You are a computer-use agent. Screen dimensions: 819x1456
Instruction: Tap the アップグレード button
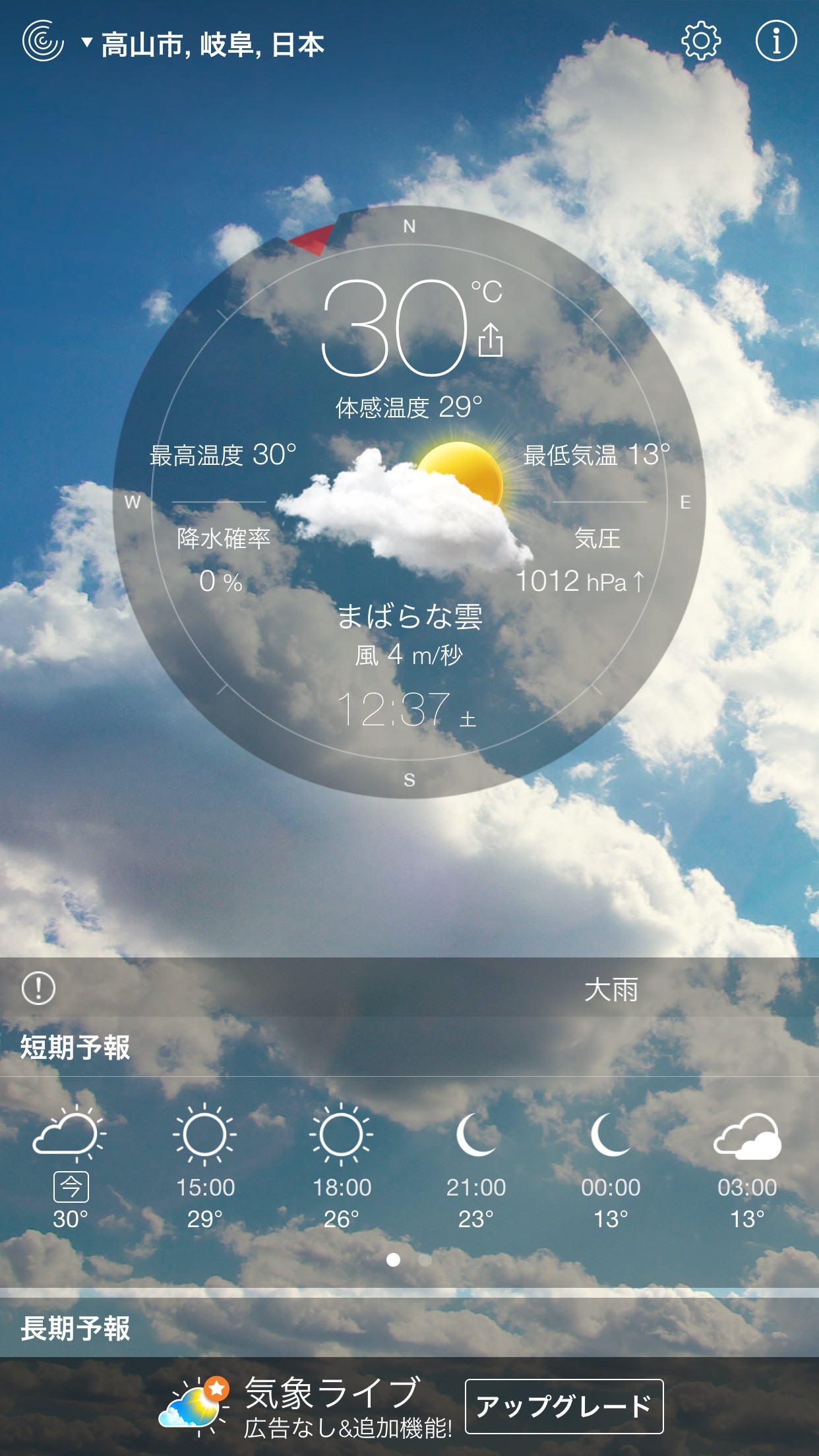[564, 1406]
